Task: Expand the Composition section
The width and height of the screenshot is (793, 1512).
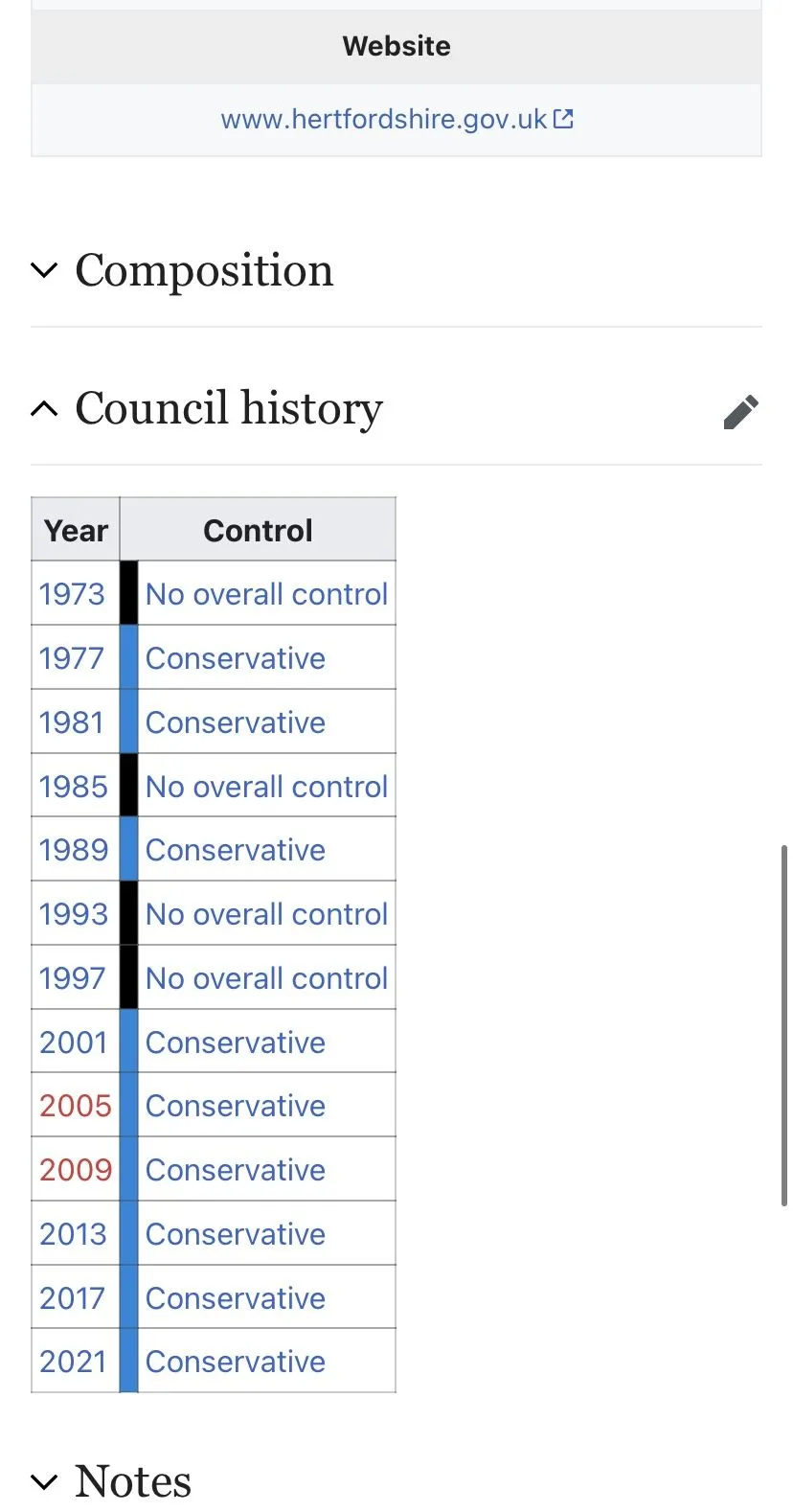Action: click(x=203, y=270)
